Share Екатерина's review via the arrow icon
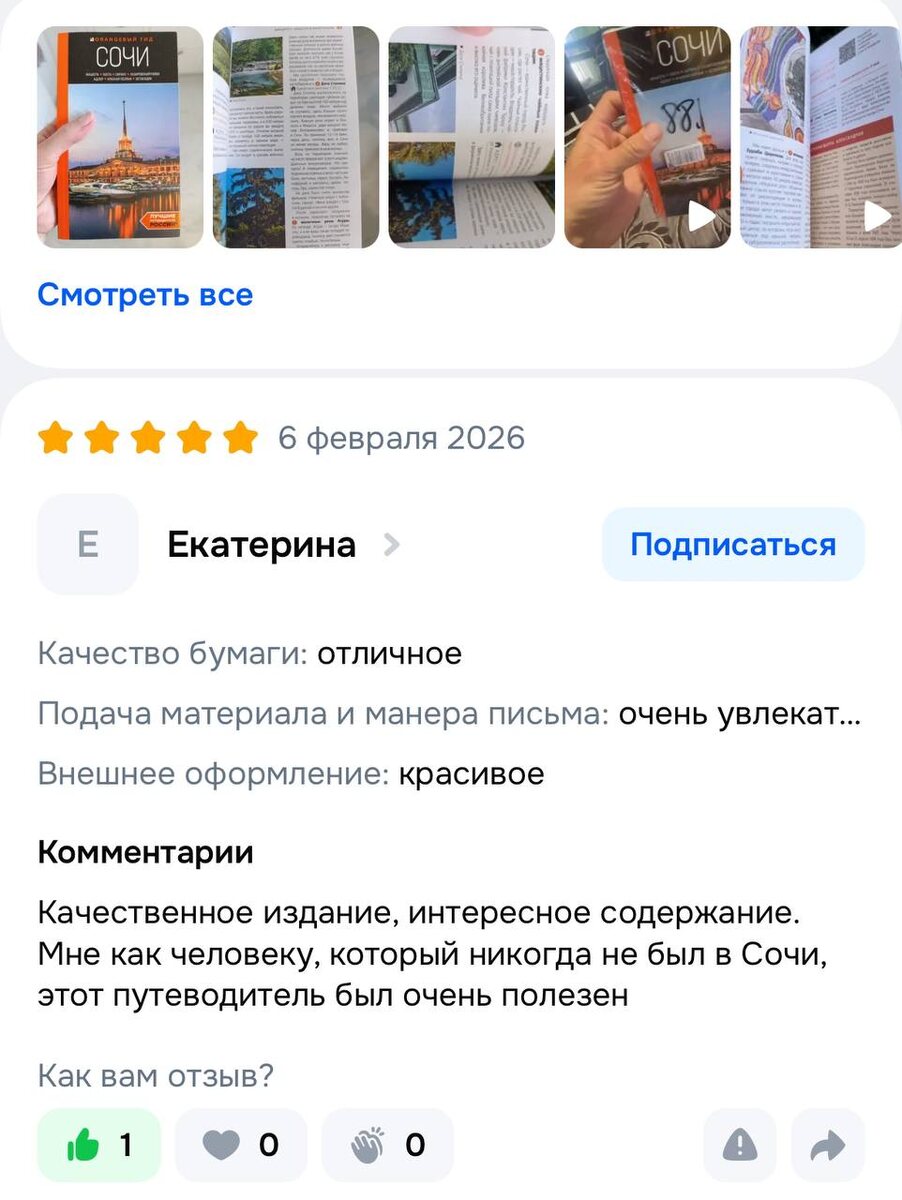 [x=827, y=1145]
